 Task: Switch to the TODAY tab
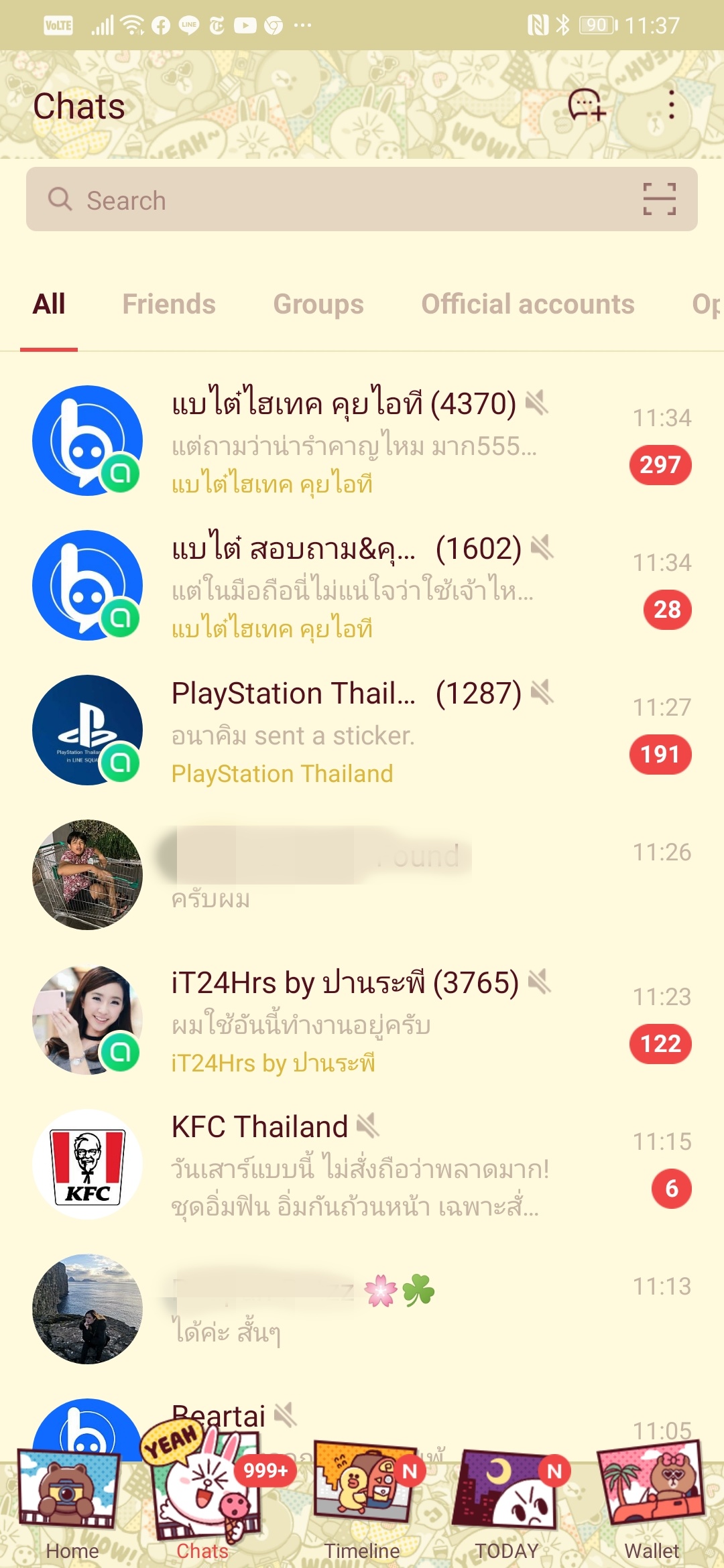507,1508
